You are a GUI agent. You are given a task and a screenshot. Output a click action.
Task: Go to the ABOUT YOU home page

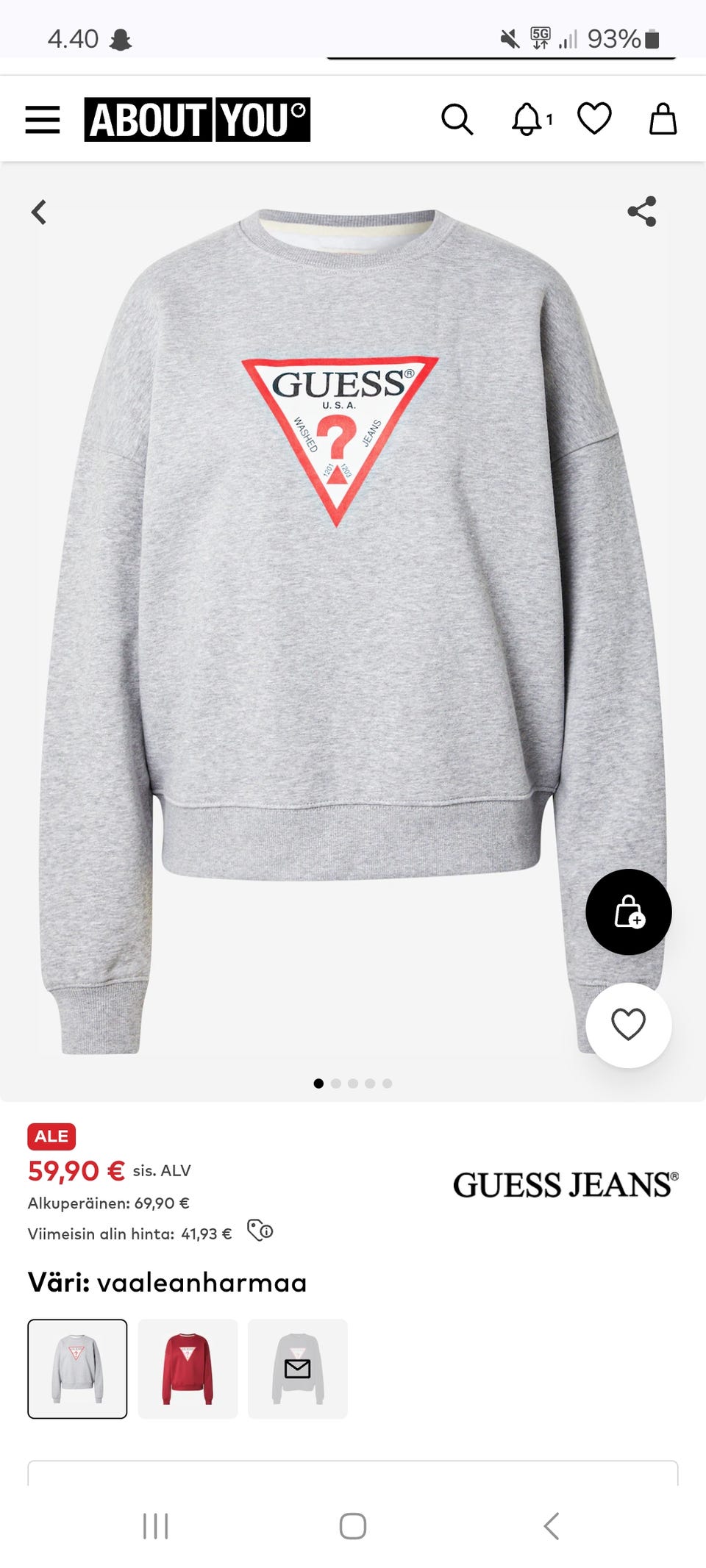(197, 119)
